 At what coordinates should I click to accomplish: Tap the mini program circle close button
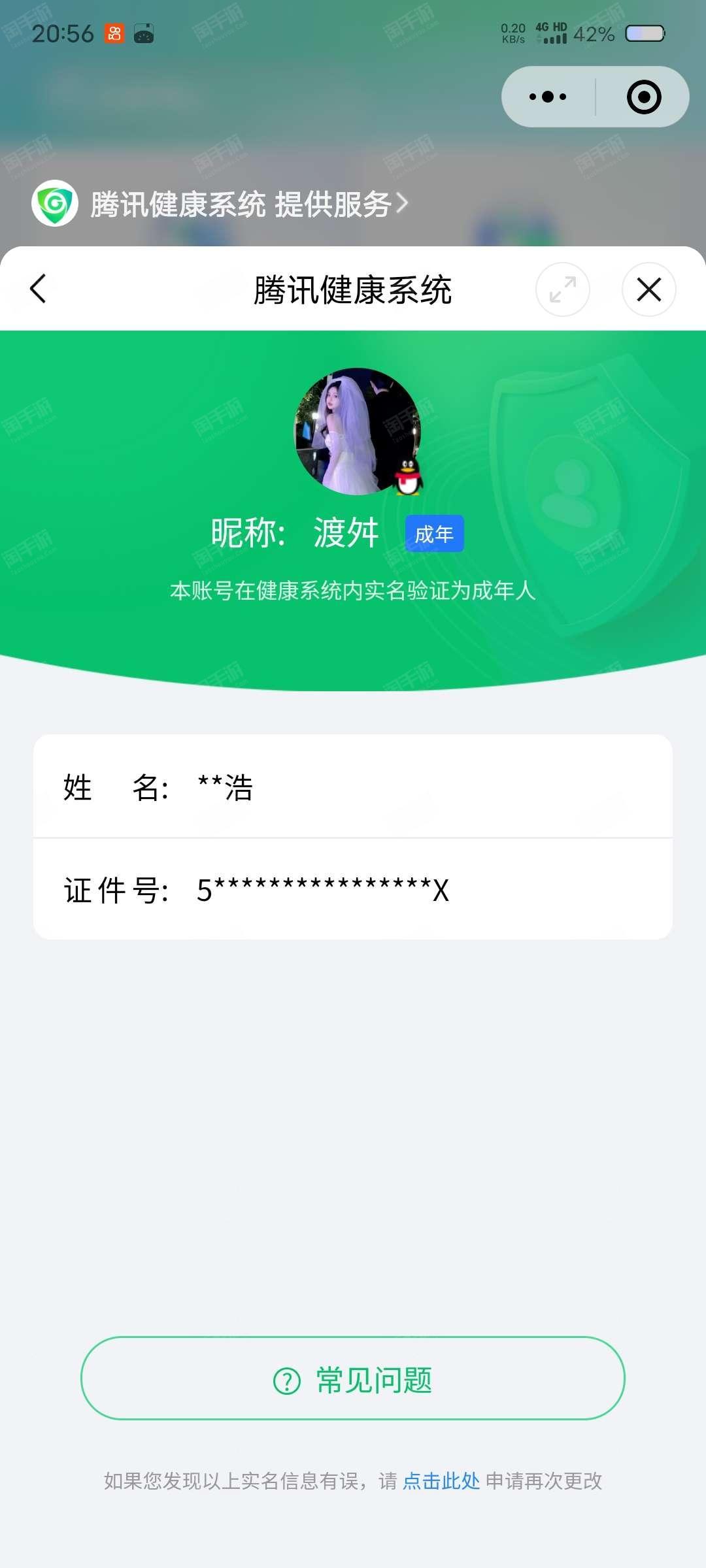point(644,97)
